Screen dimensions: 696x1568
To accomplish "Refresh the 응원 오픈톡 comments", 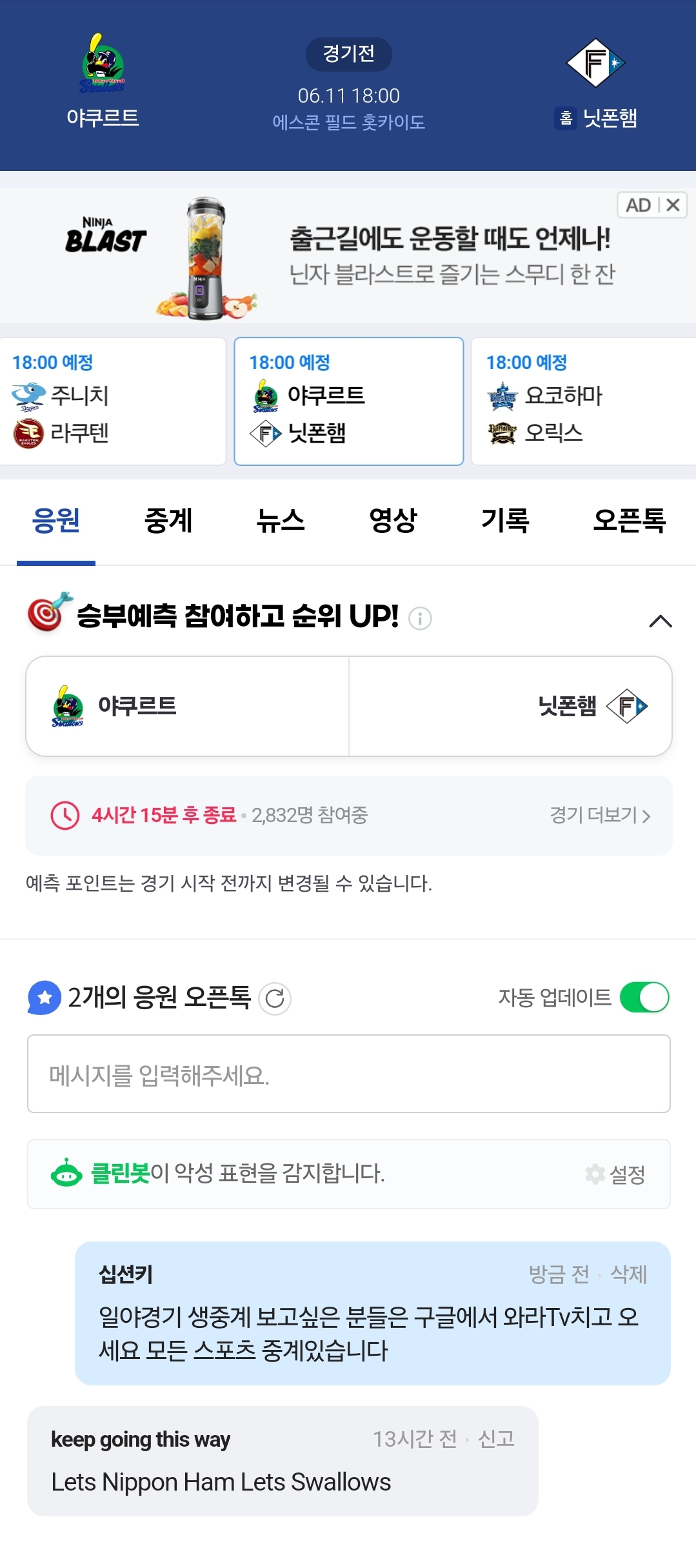I will tap(275, 999).
